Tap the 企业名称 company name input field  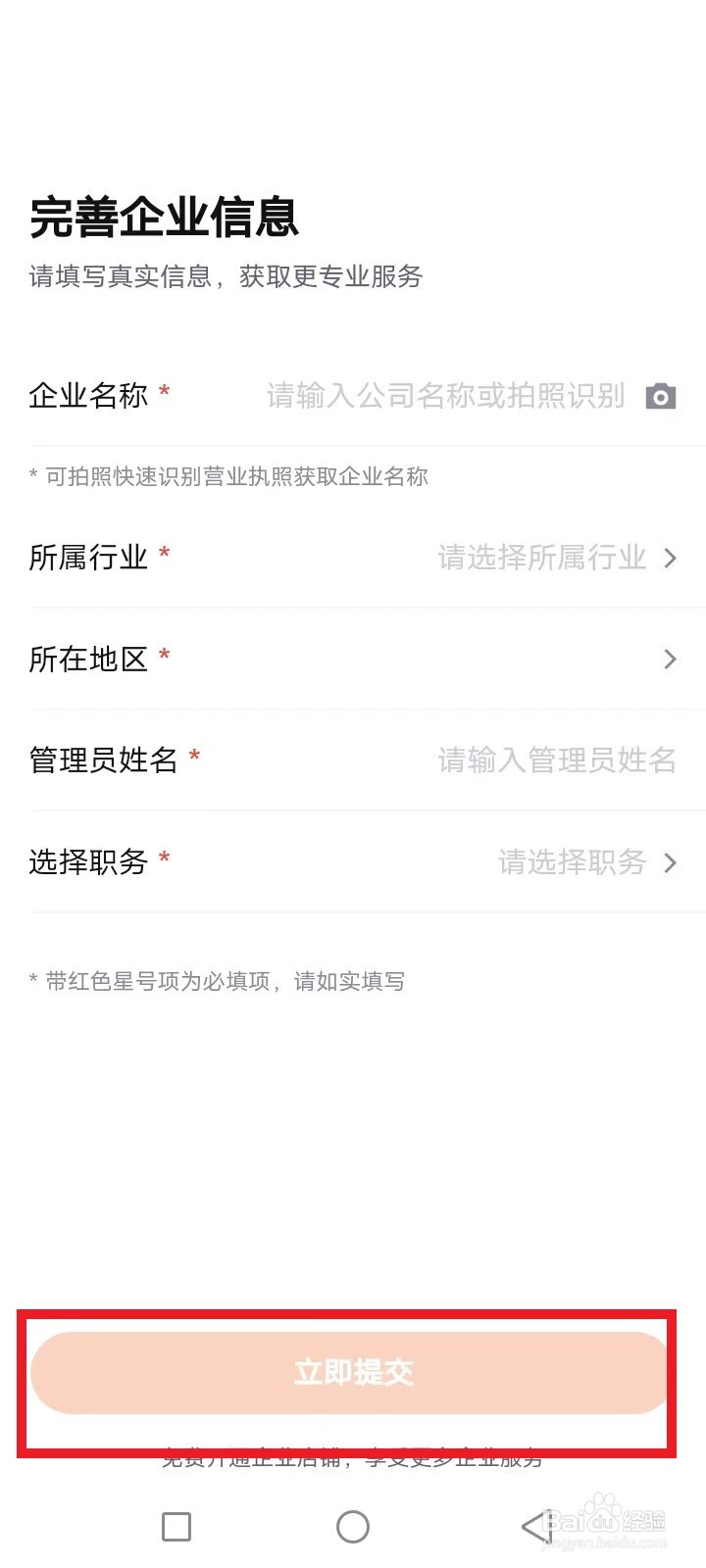pos(441,395)
